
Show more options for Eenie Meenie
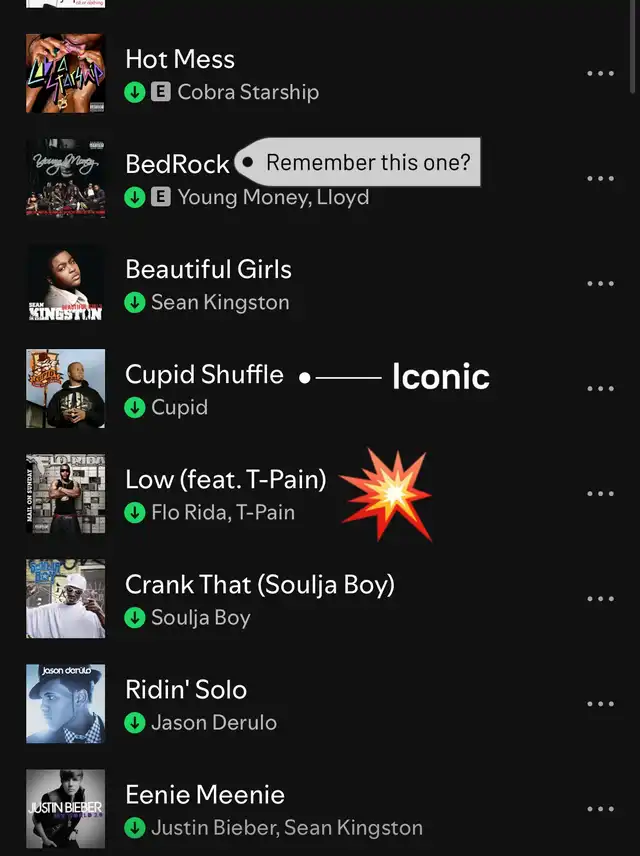(x=600, y=809)
